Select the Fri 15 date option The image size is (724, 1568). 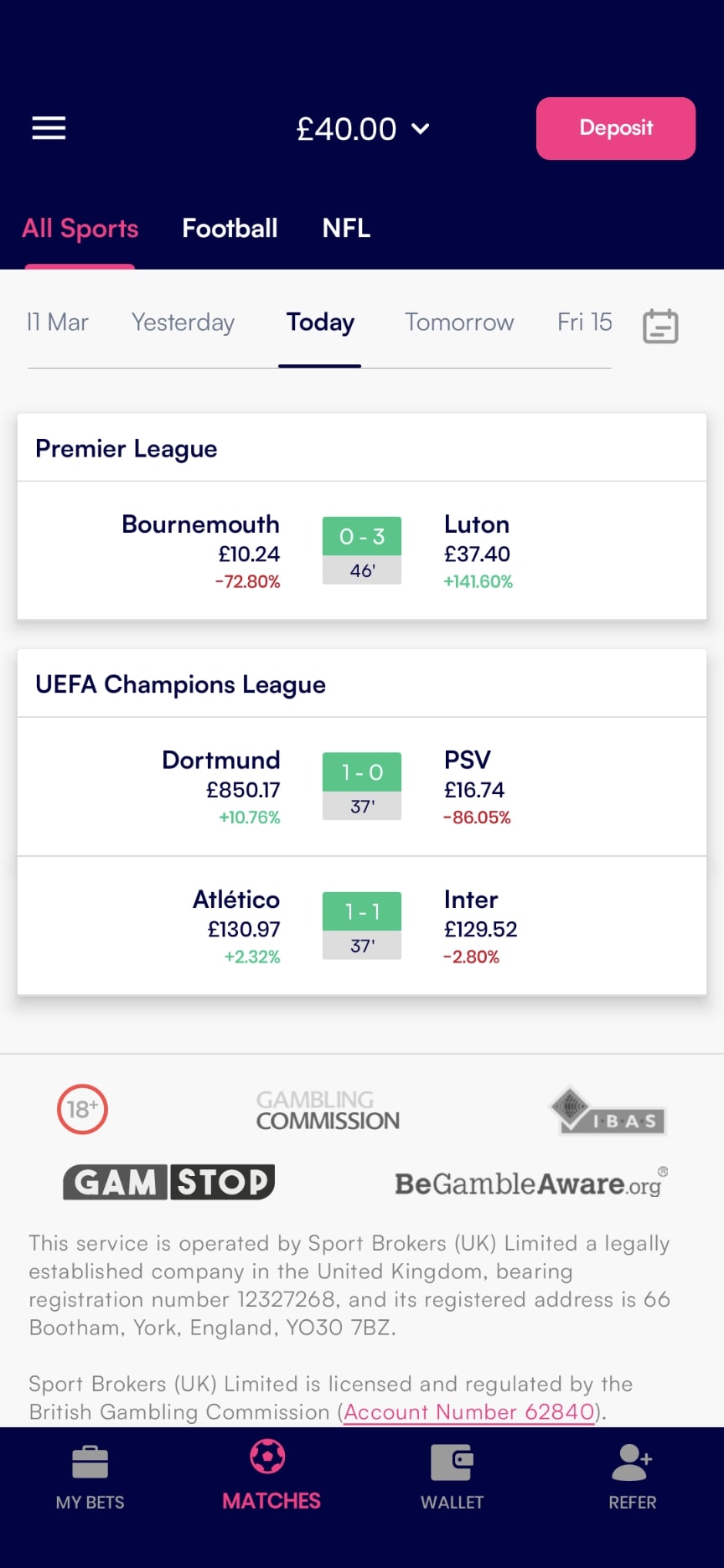(x=584, y=322)
